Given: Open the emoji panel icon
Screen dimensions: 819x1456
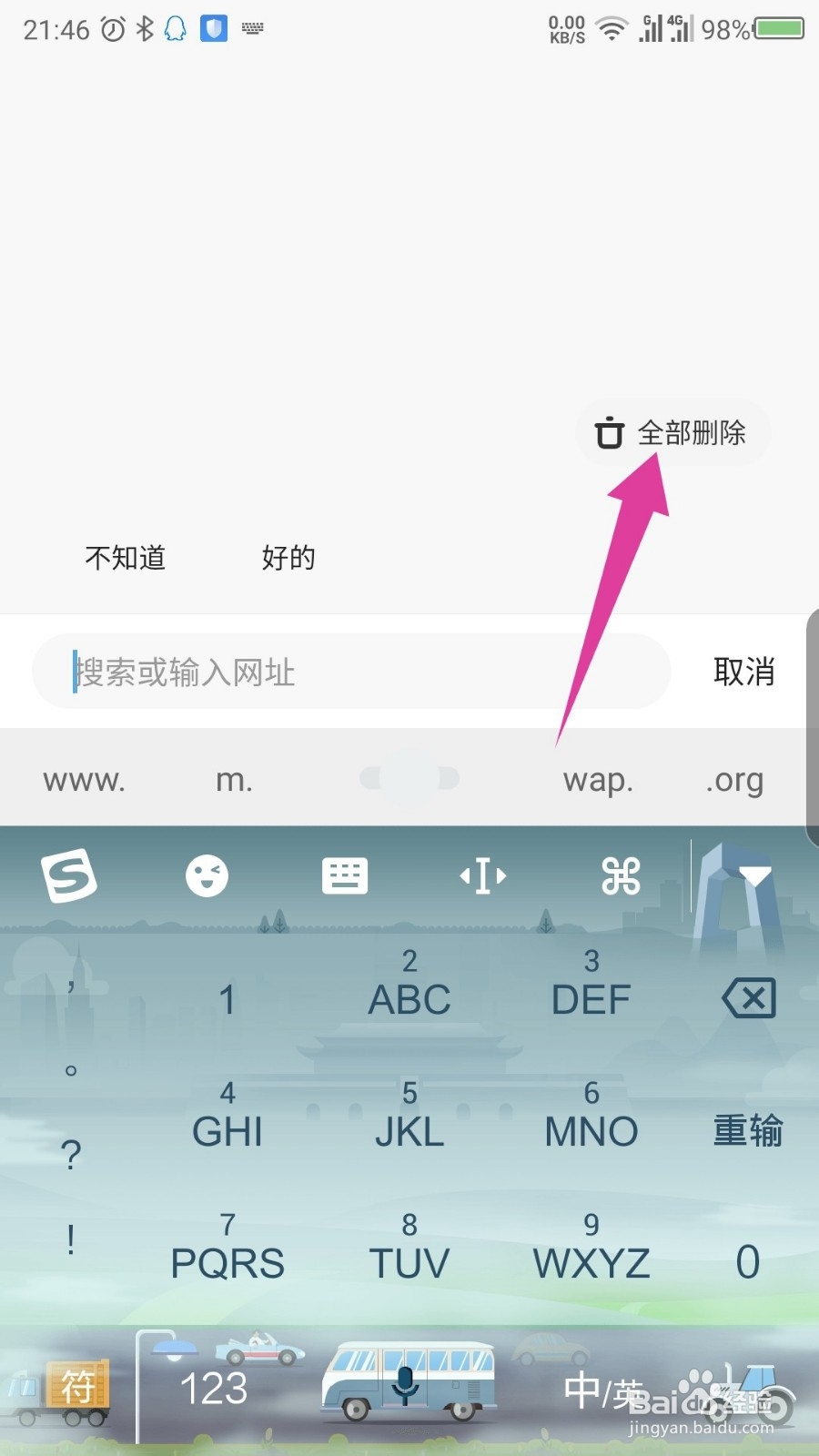Looking at the screenshot, I should pos(207,875).
